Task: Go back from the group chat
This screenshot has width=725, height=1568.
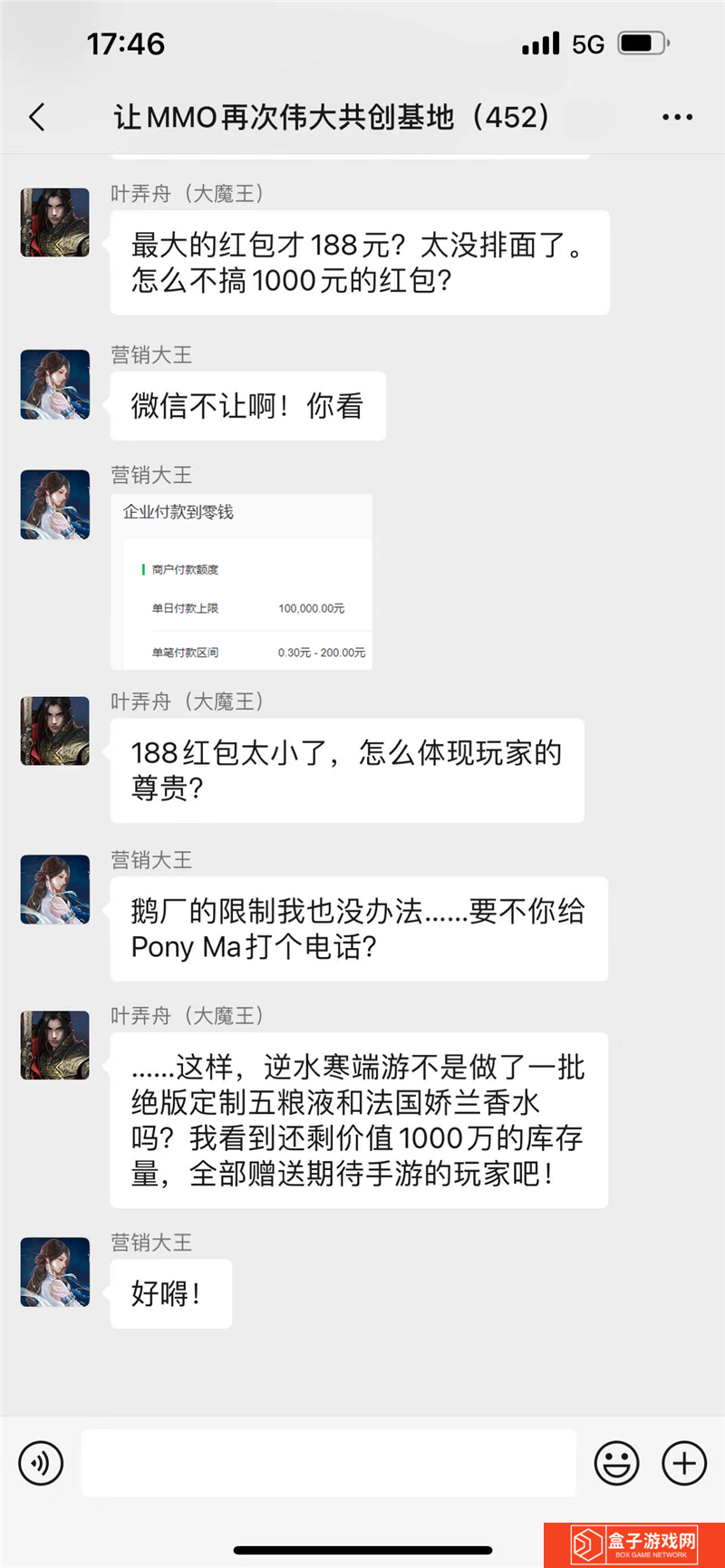Action: [x=37, y=117]
